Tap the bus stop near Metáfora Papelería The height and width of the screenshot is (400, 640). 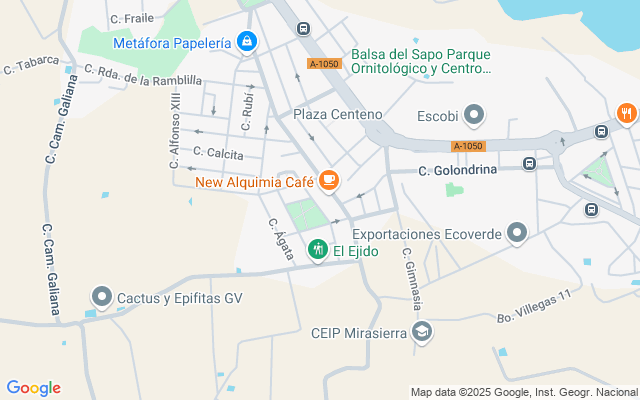[303, 29]
